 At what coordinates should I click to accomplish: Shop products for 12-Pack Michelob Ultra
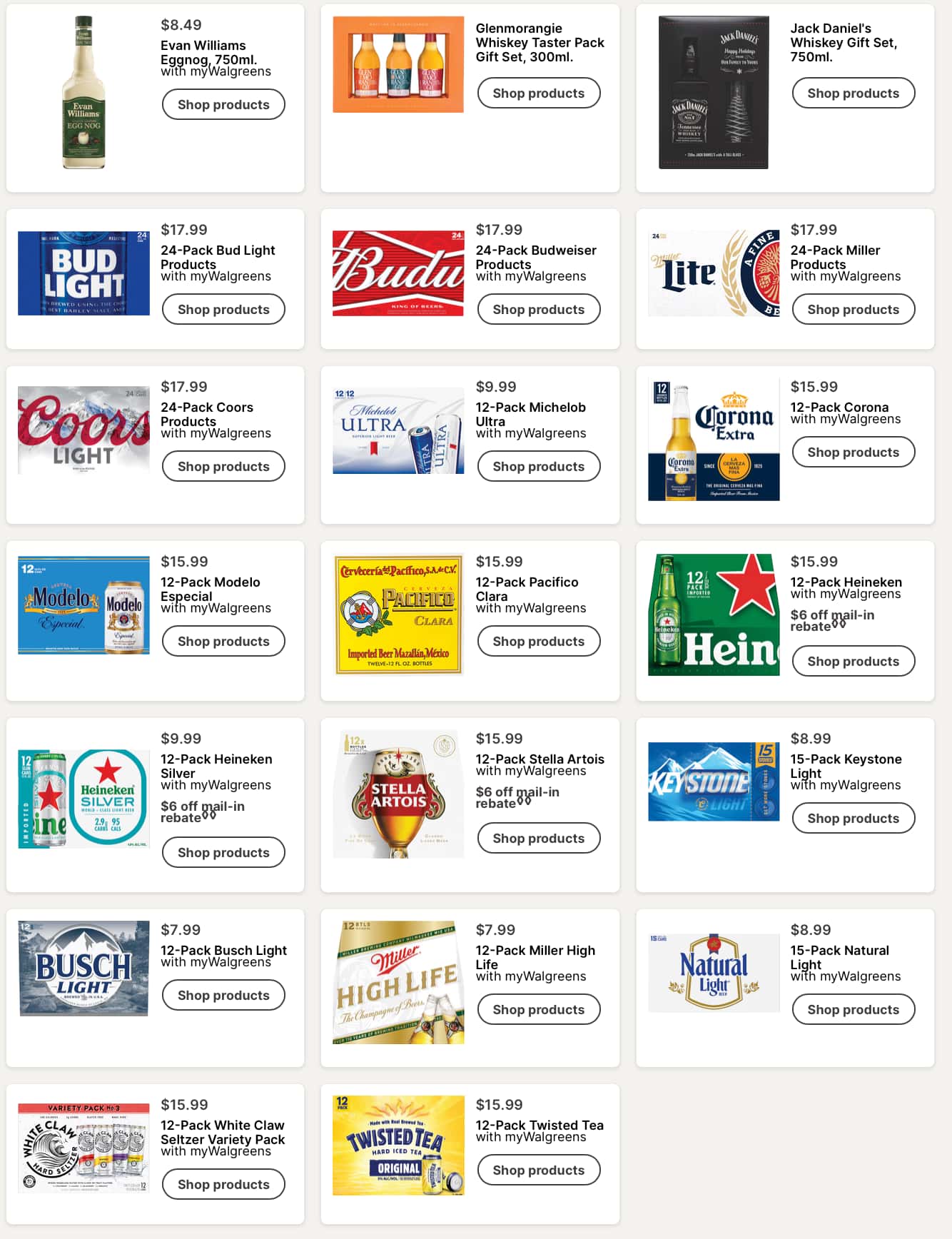pos(538,466)
